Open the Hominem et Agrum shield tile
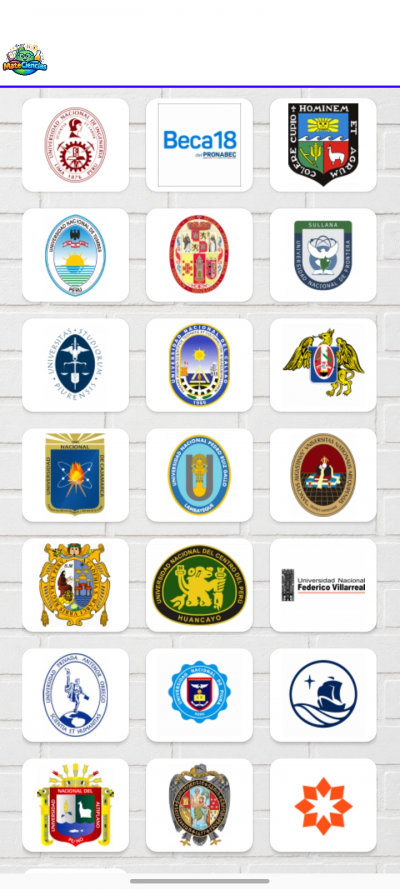The image size is (400, 889). (323, 145)
